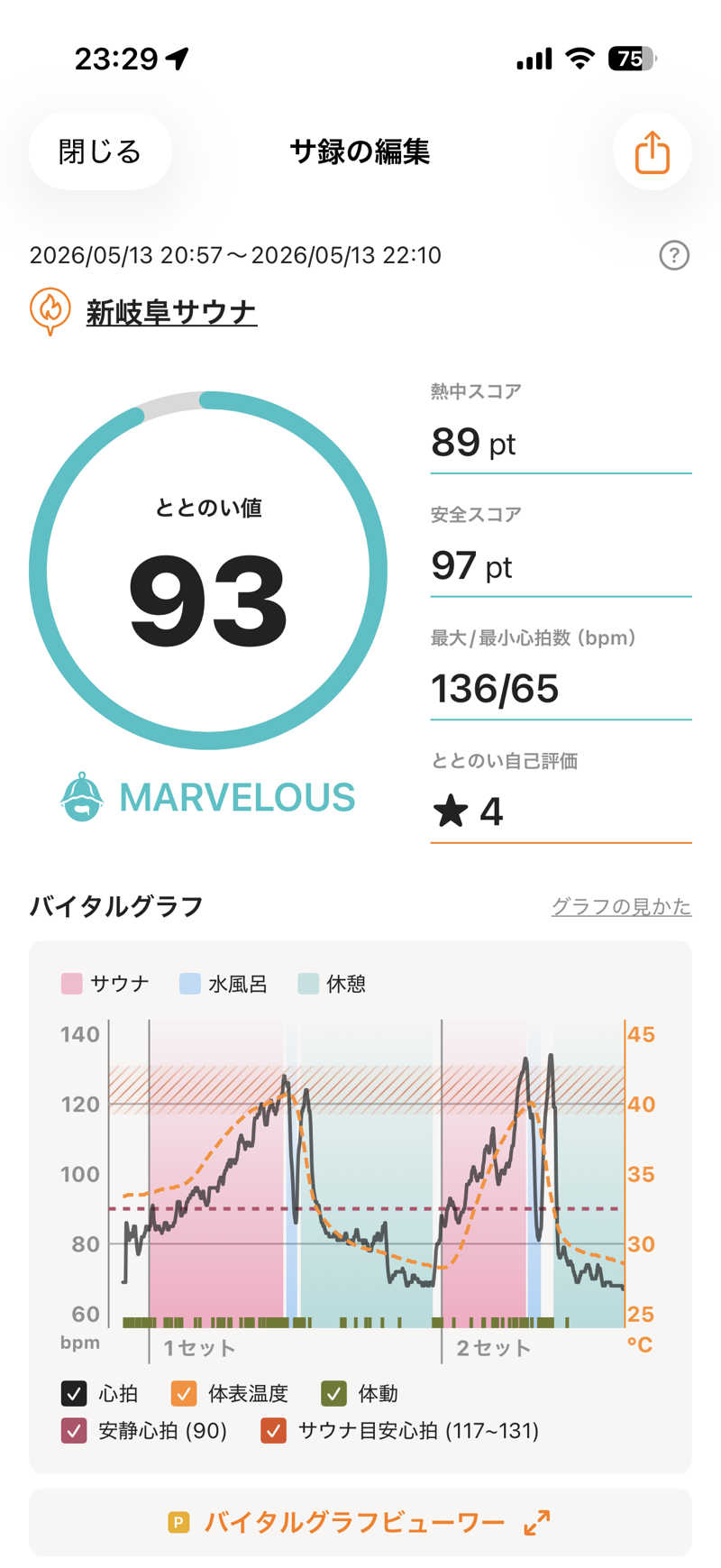721x1568 pixels.
Task: Open the グラフの見かた link
Action: click(621, 906)
